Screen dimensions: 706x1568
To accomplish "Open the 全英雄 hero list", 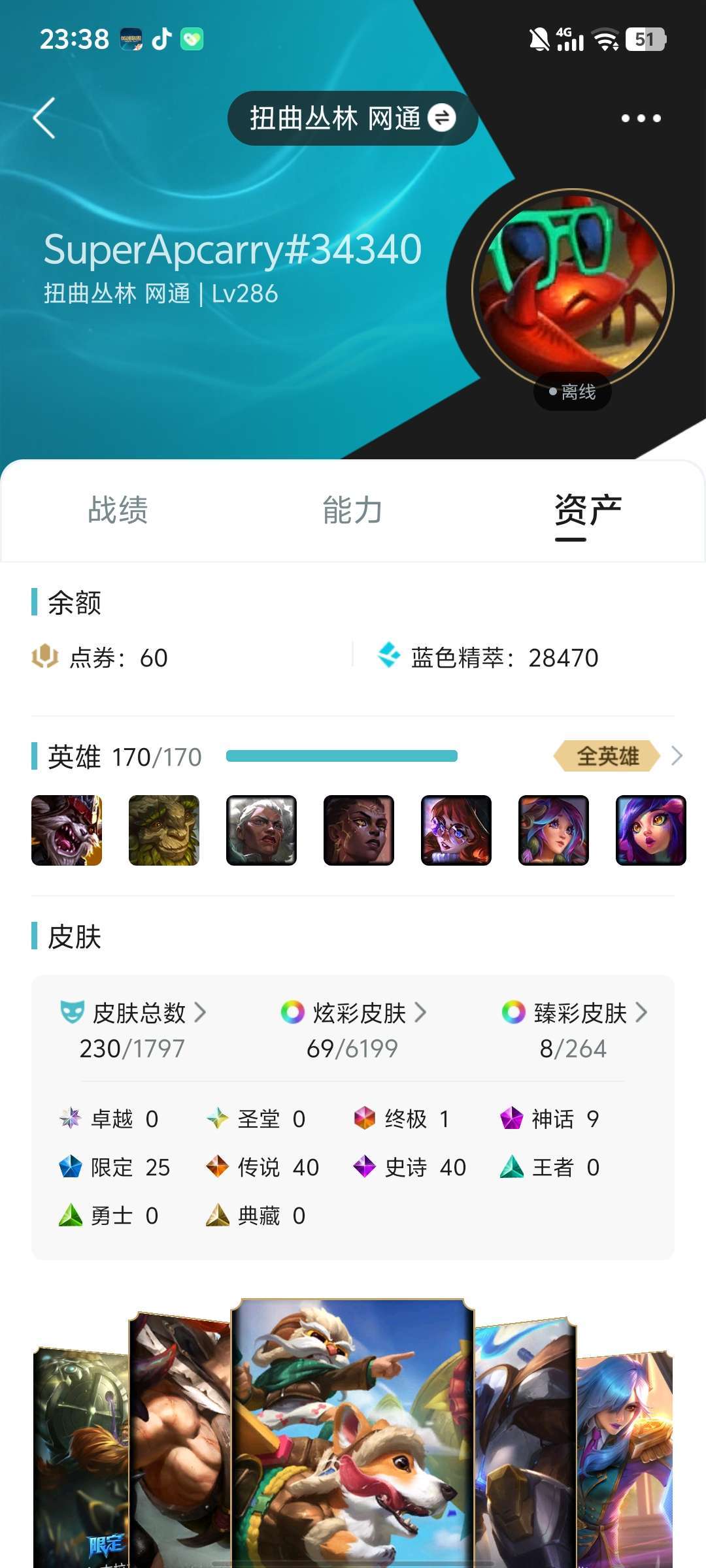I will coord(618,756).
